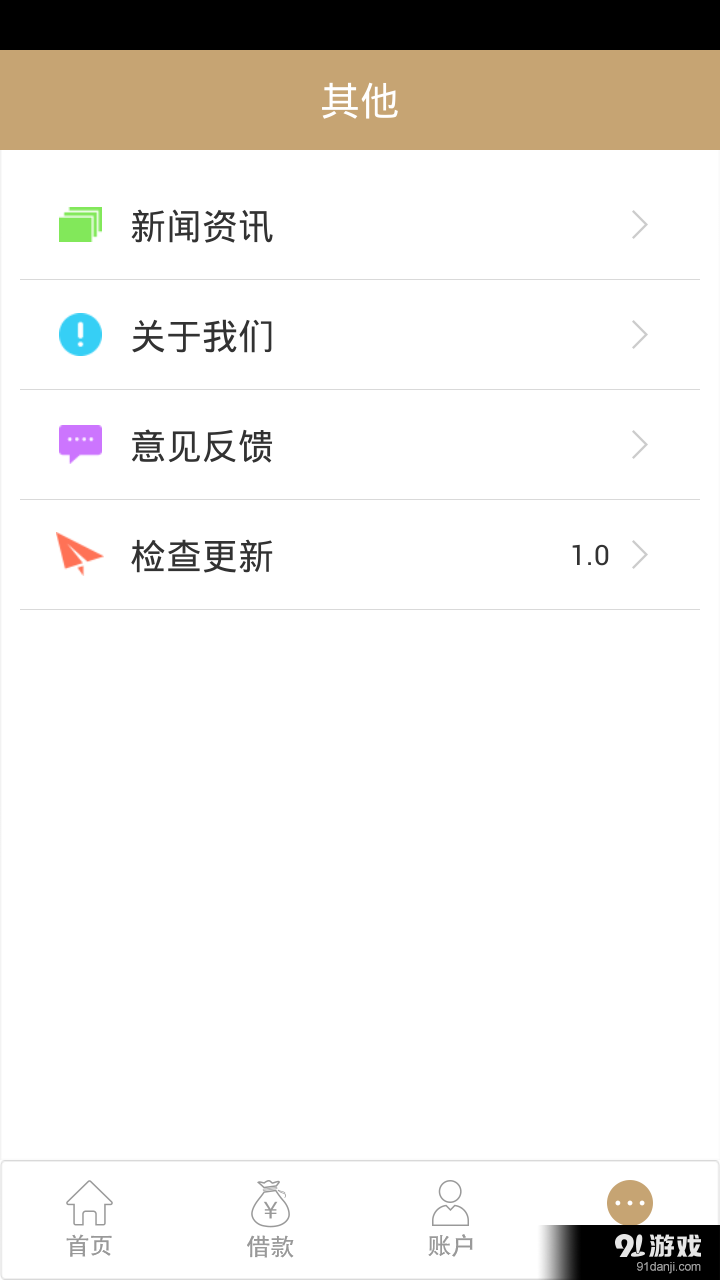Select the version number 1.0 text

(x=590, y=554)
